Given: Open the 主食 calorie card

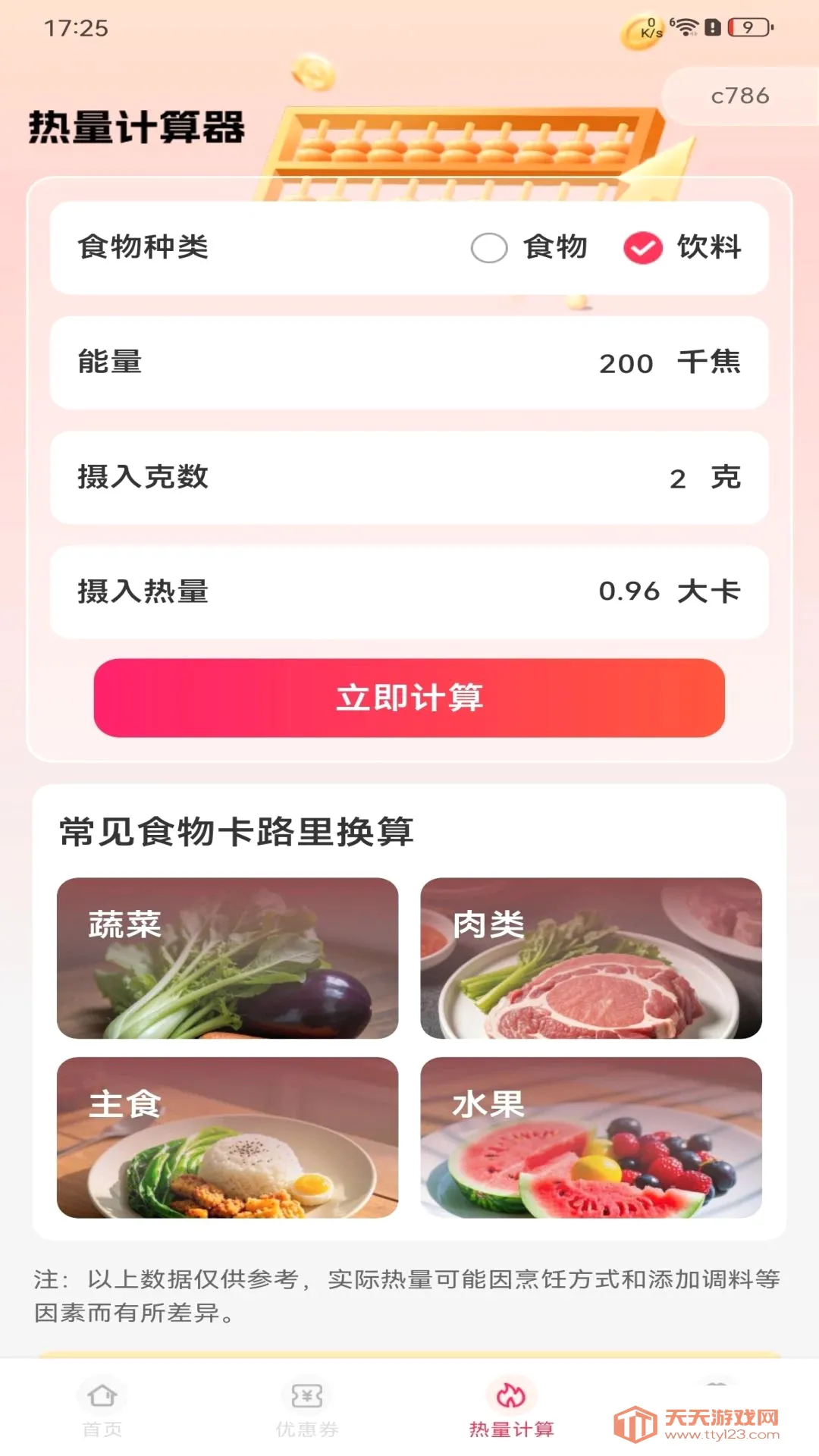Looking at the screenshot, I should click(x=227, y=1137).
